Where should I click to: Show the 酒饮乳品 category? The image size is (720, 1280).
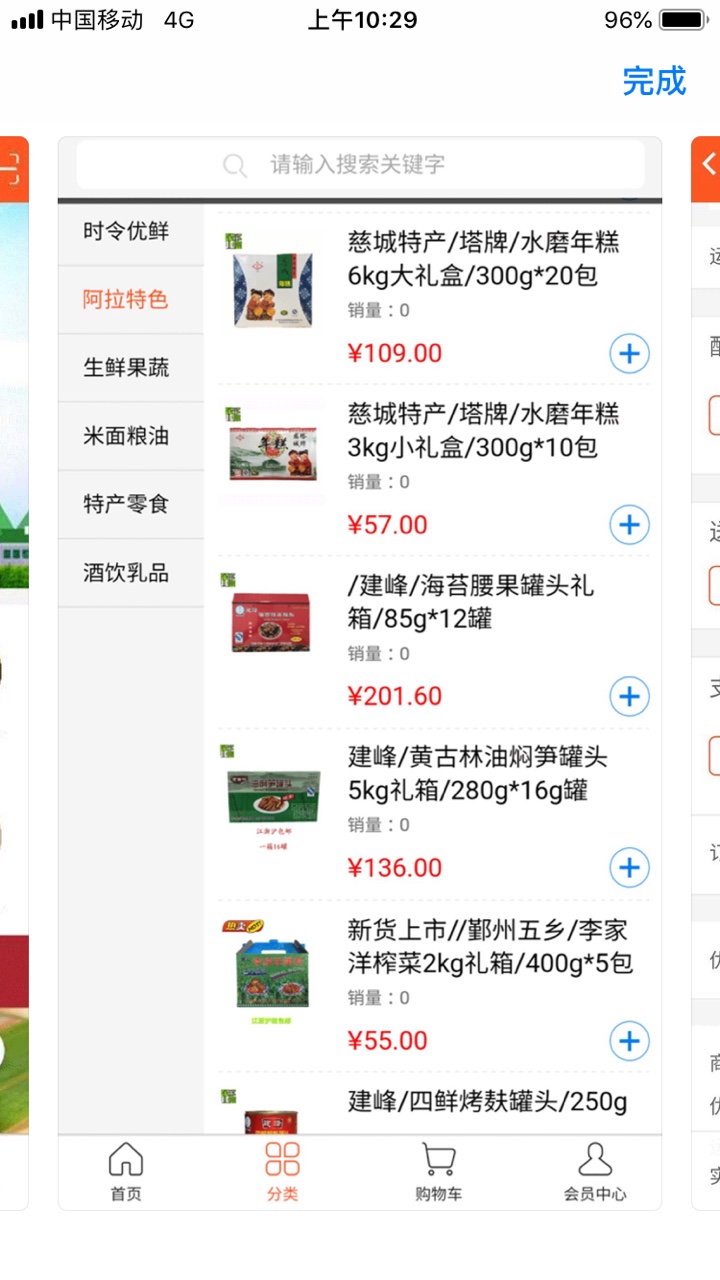127,573
